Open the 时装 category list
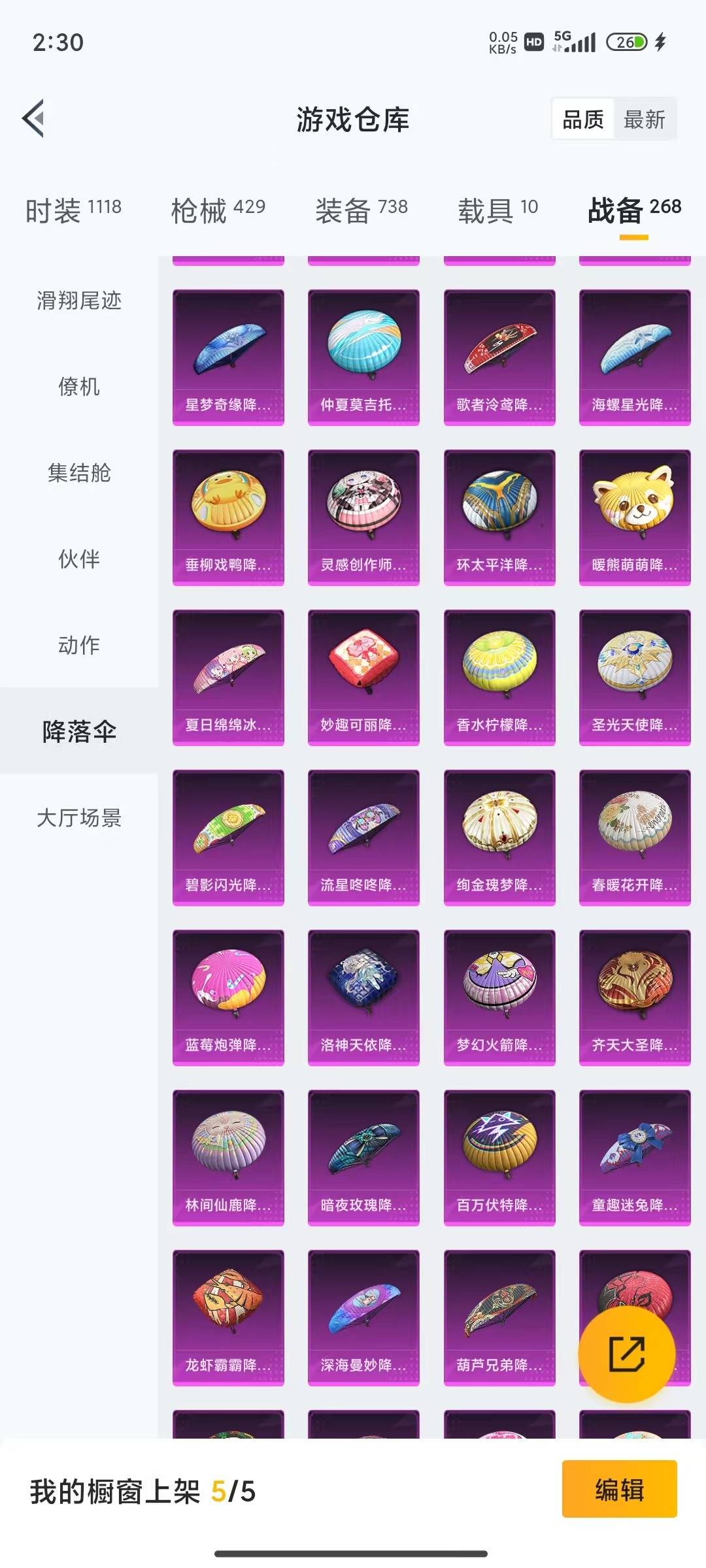706x1568 pixels. pos(72,208)
